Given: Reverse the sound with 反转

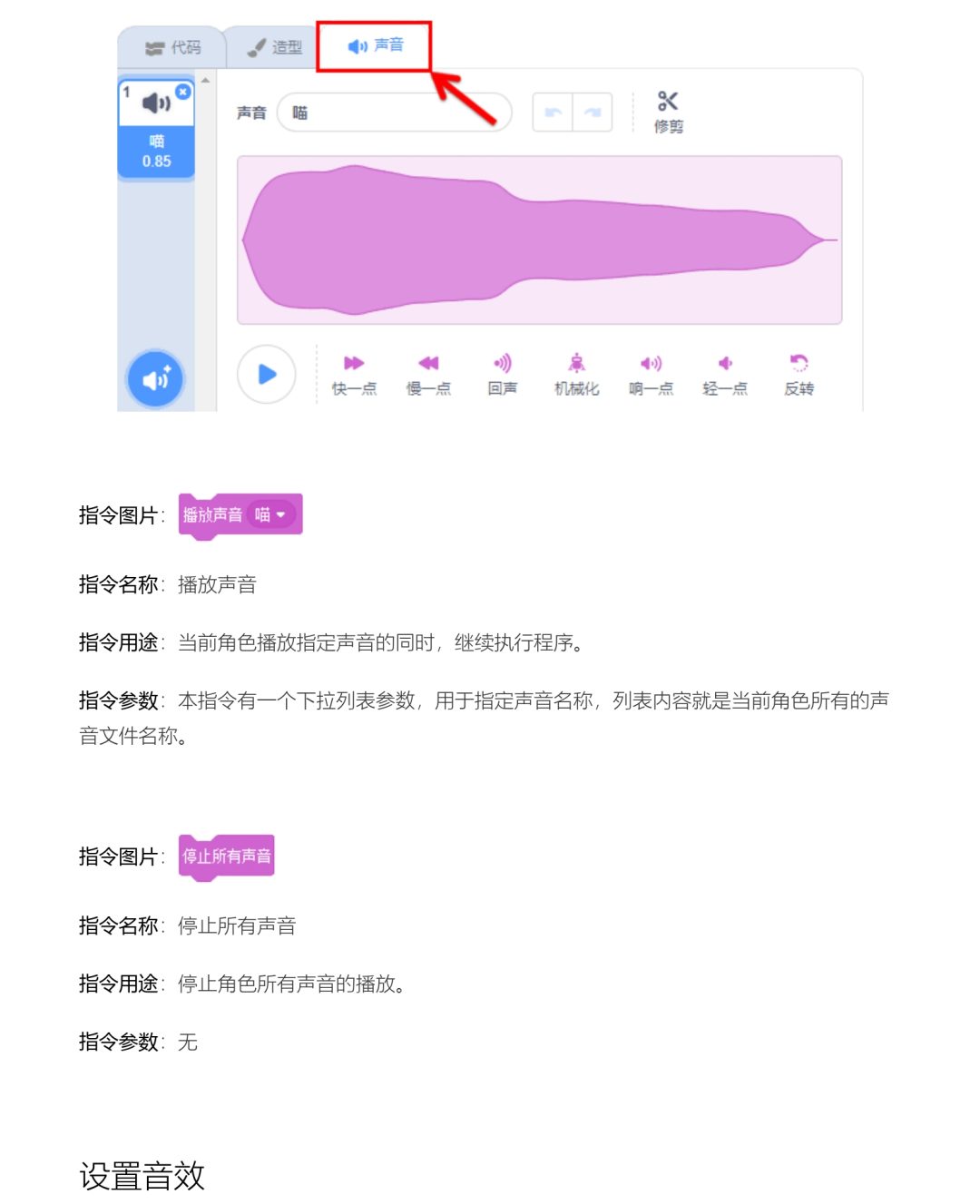Looking at the screenshot, I should pos(799,372).
